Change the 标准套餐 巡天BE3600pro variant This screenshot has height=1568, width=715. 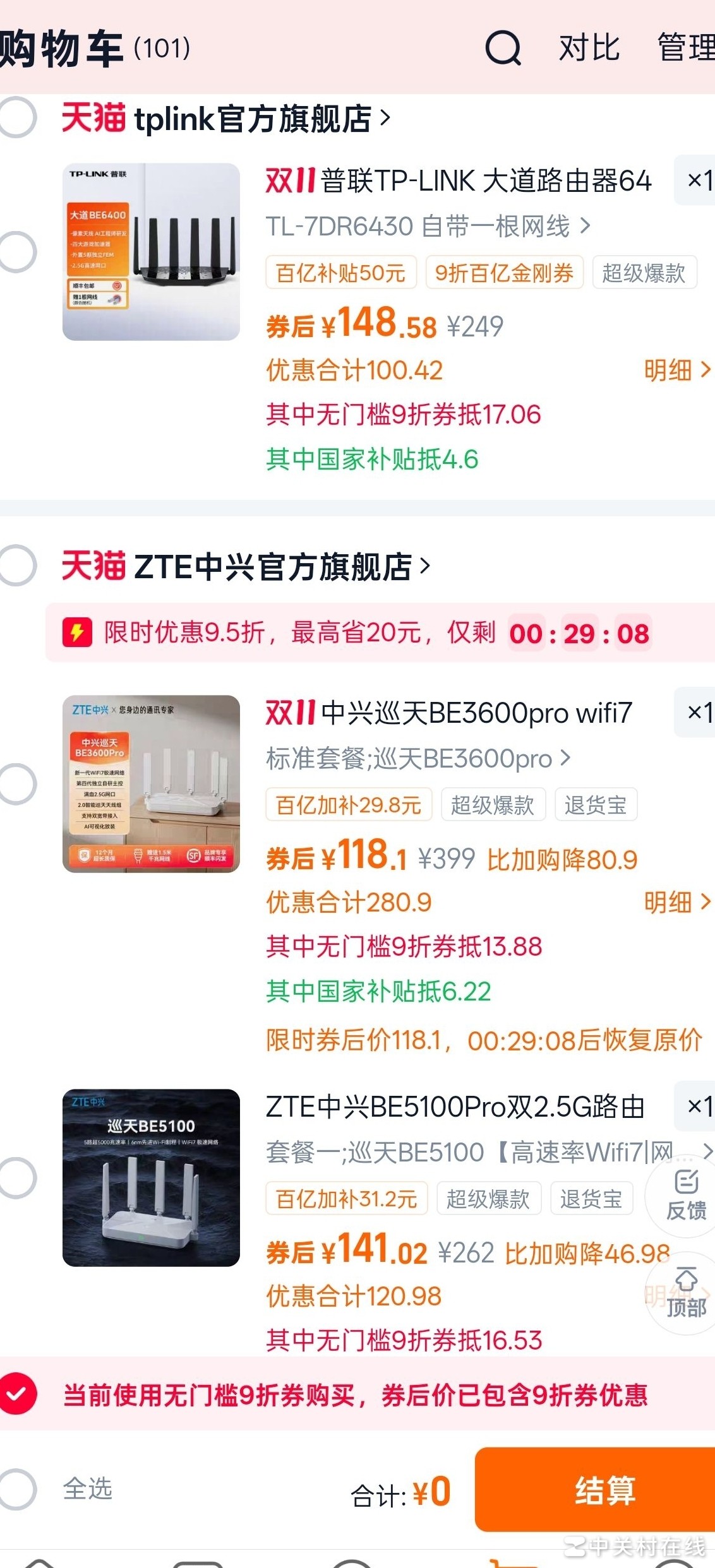tap(418, 759)
